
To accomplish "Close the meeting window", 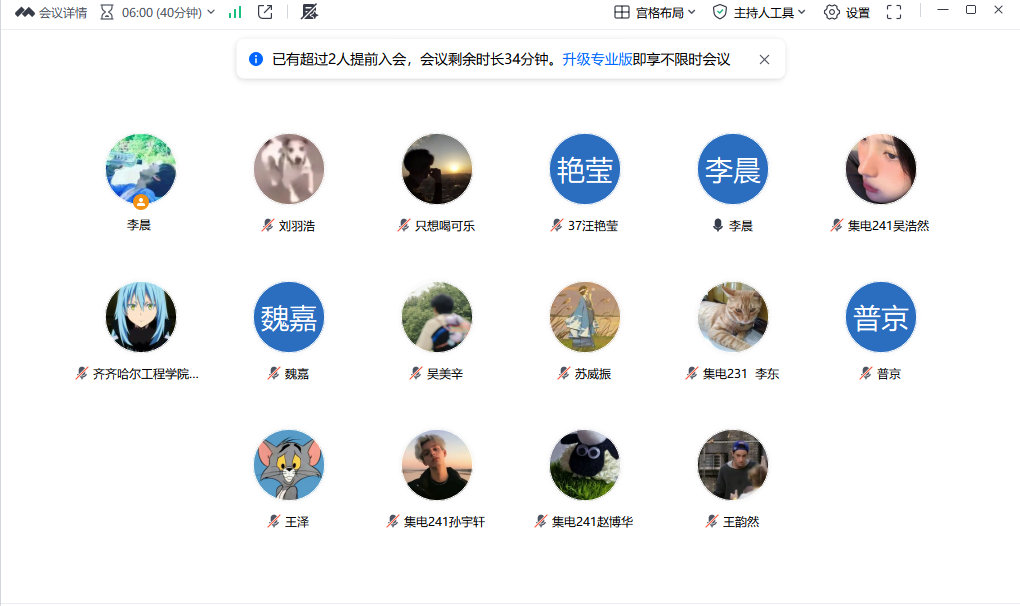I will coord(998,9).
